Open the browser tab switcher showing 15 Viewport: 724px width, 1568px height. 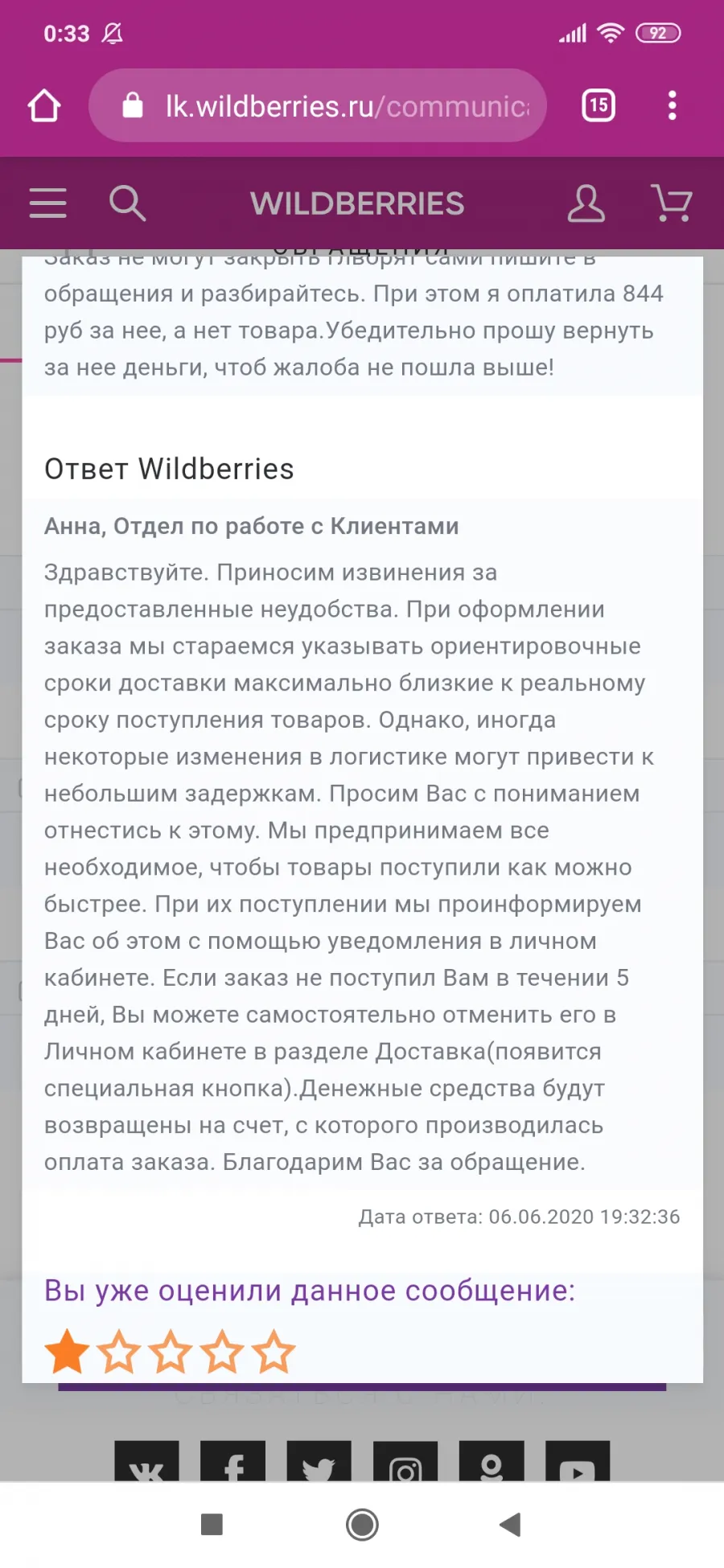click(599, 105)
